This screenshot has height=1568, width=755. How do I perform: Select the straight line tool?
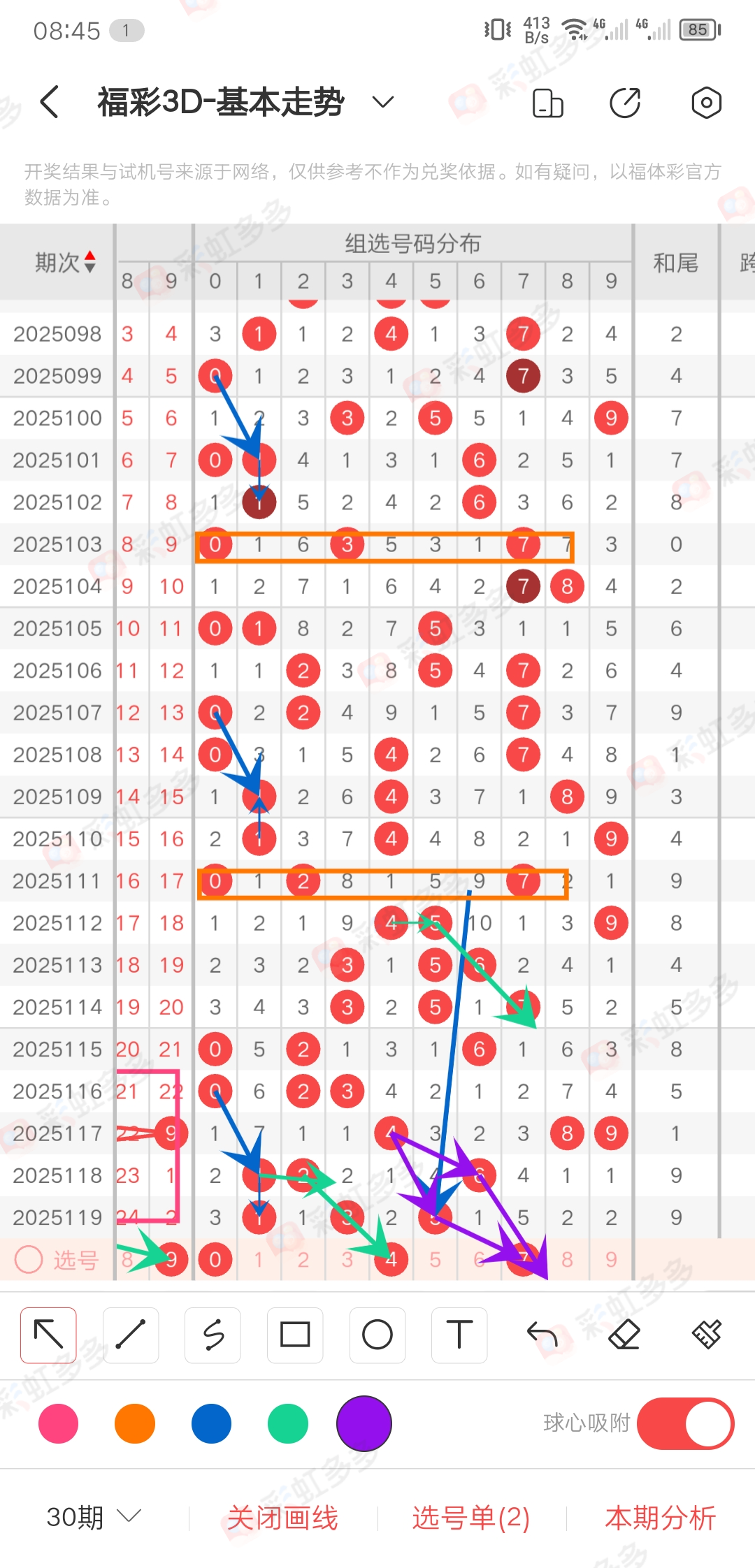pos(131,1335)
